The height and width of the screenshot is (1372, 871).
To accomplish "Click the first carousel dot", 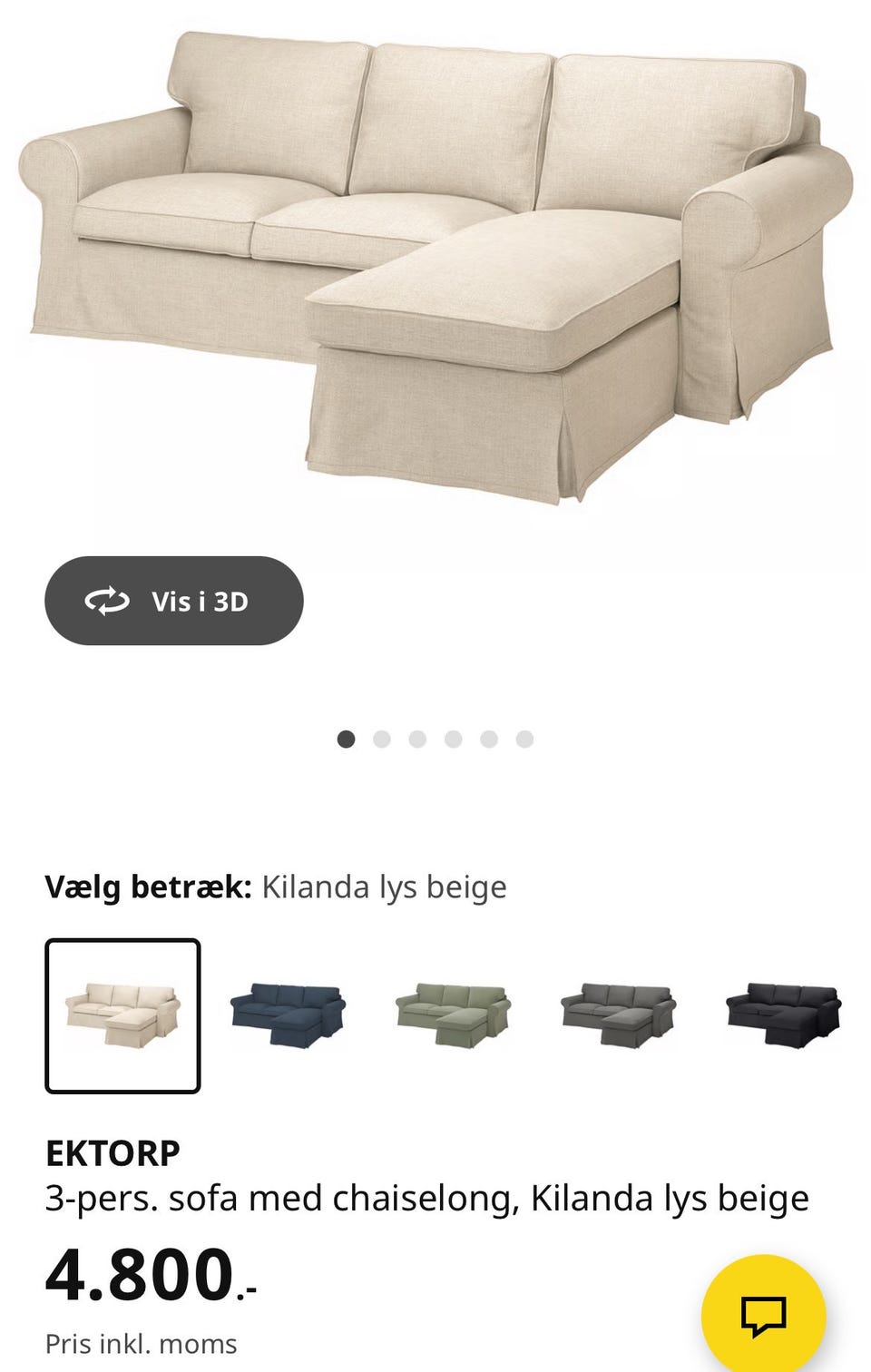I will pyautogui.click(x=346, y=739).
